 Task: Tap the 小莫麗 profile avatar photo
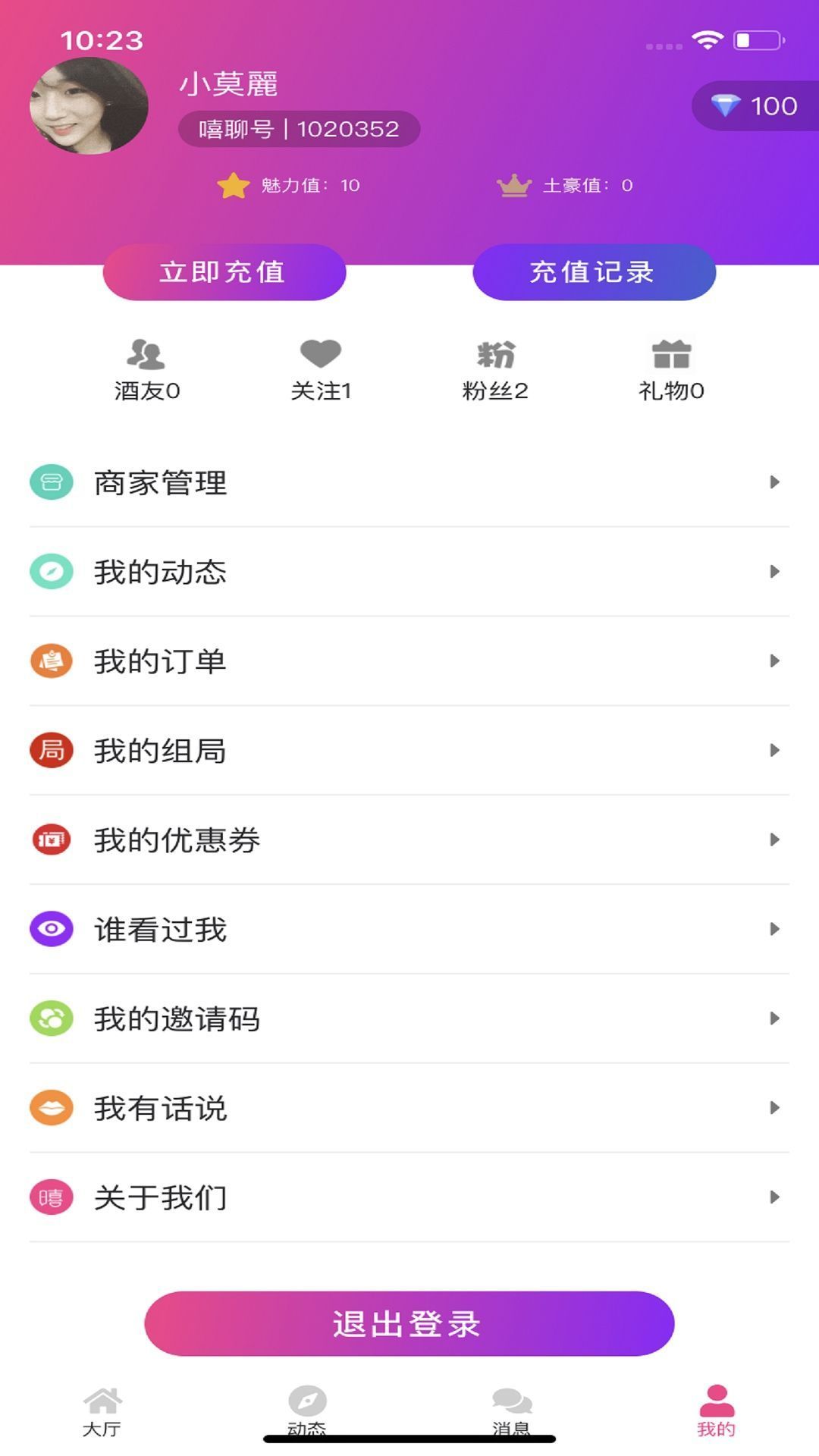pos(90,105)
